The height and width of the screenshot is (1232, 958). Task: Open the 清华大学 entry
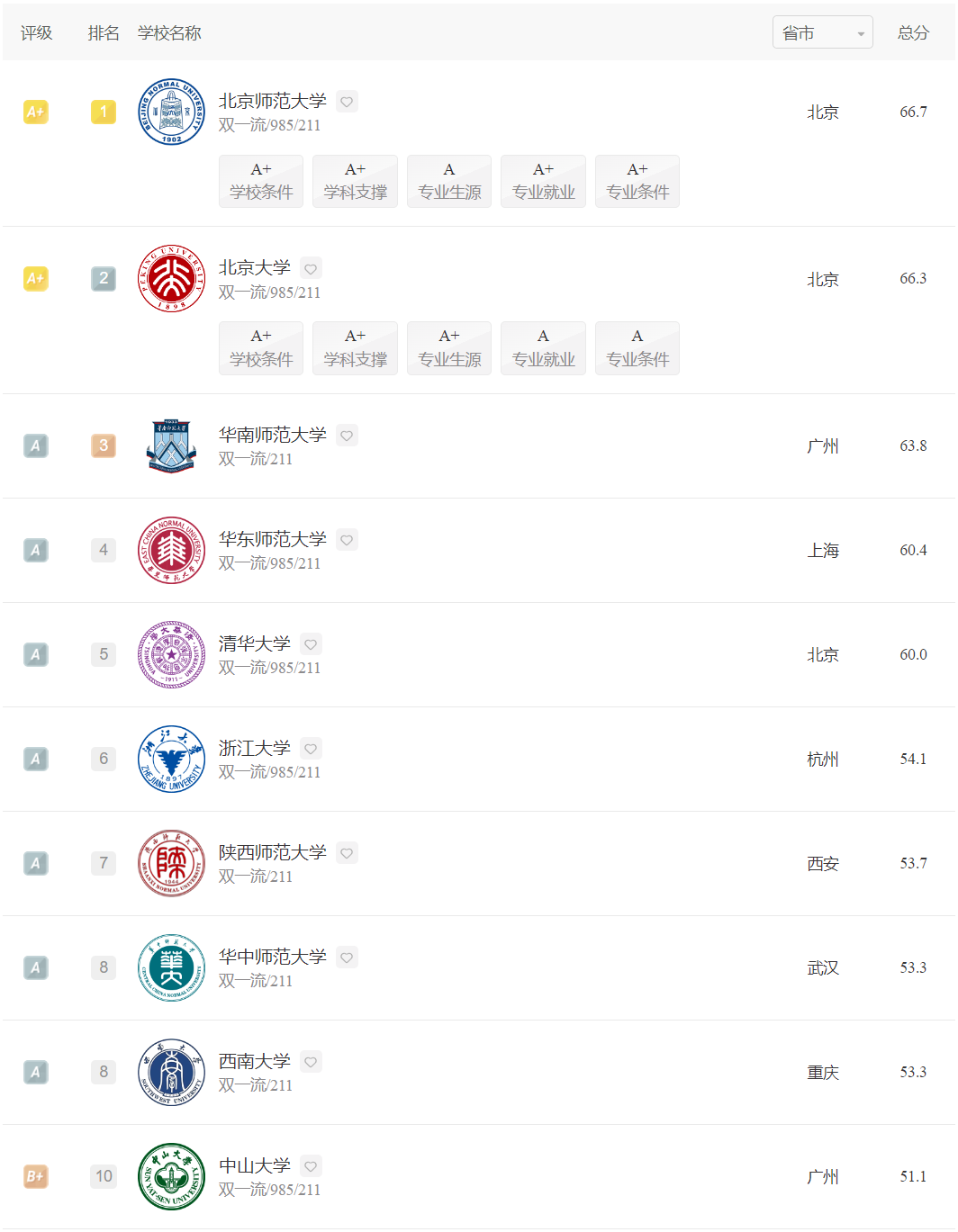click(x=255, y=644)
